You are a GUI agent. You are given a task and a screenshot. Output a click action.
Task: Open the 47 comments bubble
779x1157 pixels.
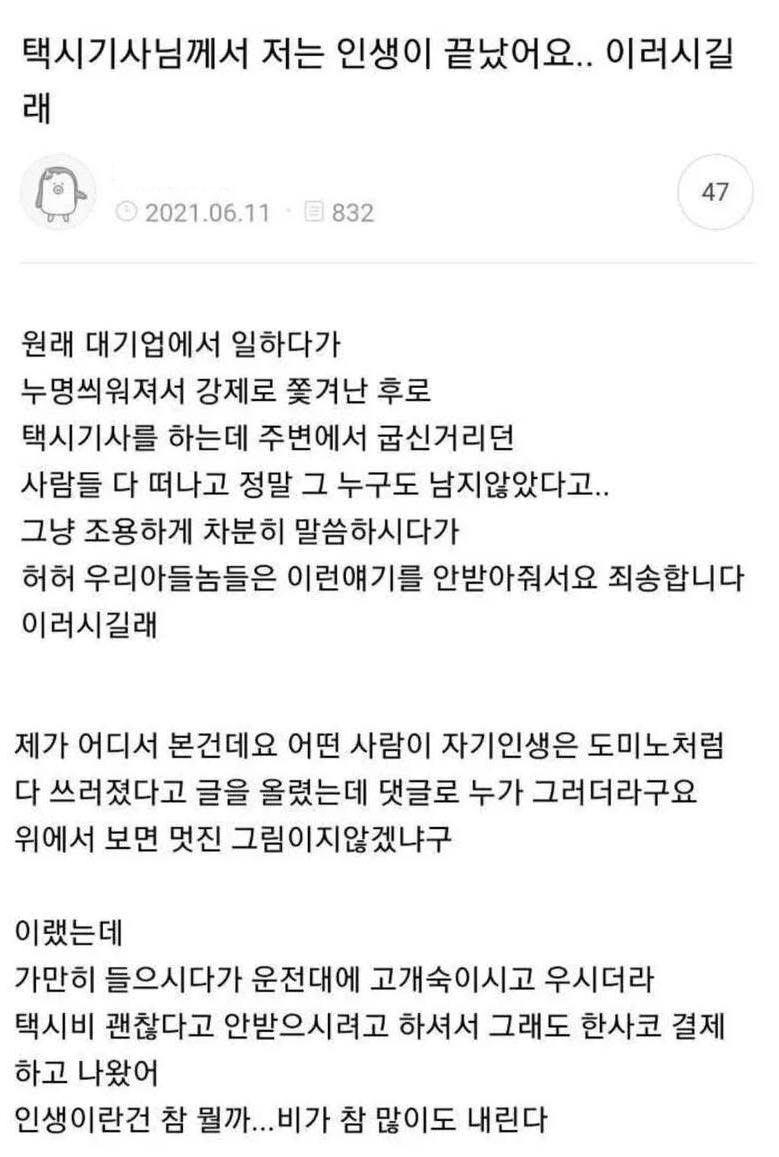tap(715, 192)
